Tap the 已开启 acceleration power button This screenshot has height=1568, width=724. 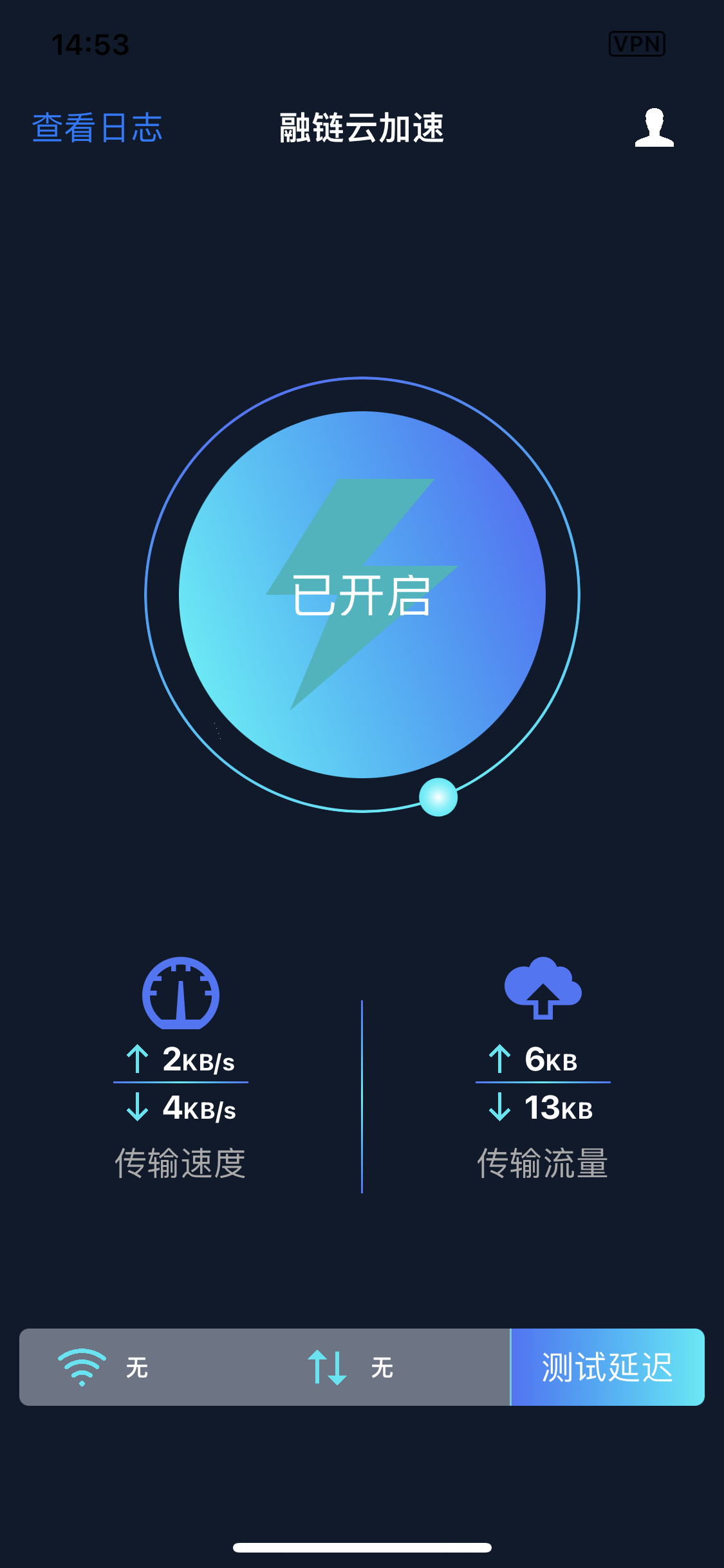[362, 595]
